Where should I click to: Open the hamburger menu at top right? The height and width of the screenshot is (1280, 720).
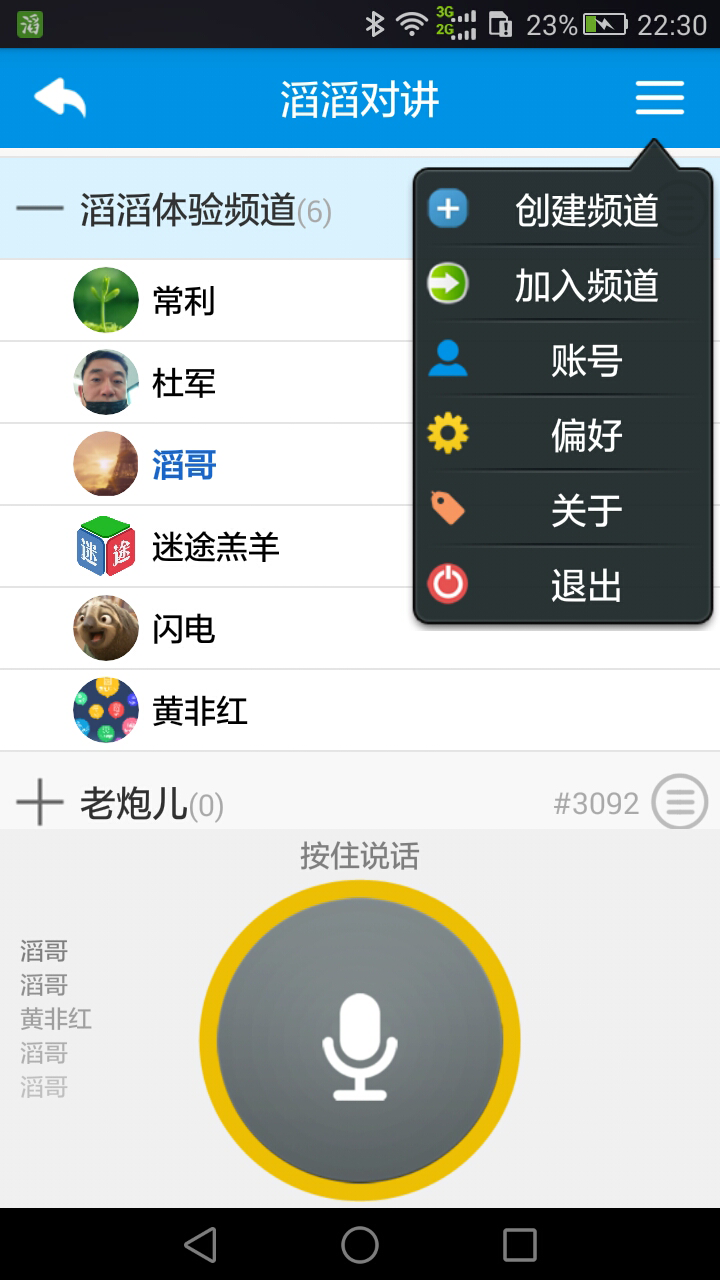tap(658, 97)
